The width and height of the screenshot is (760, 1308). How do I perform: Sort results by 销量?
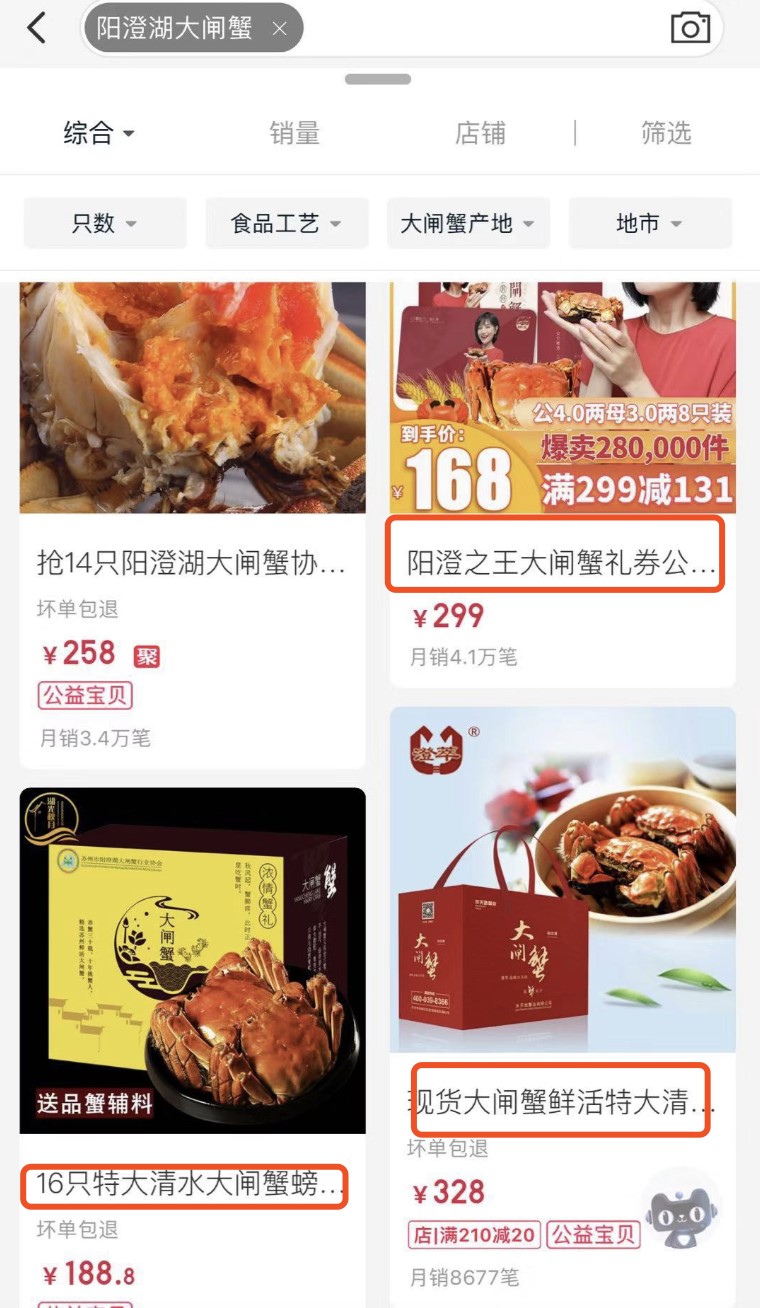pyautogui.click(x=295, y=133)
